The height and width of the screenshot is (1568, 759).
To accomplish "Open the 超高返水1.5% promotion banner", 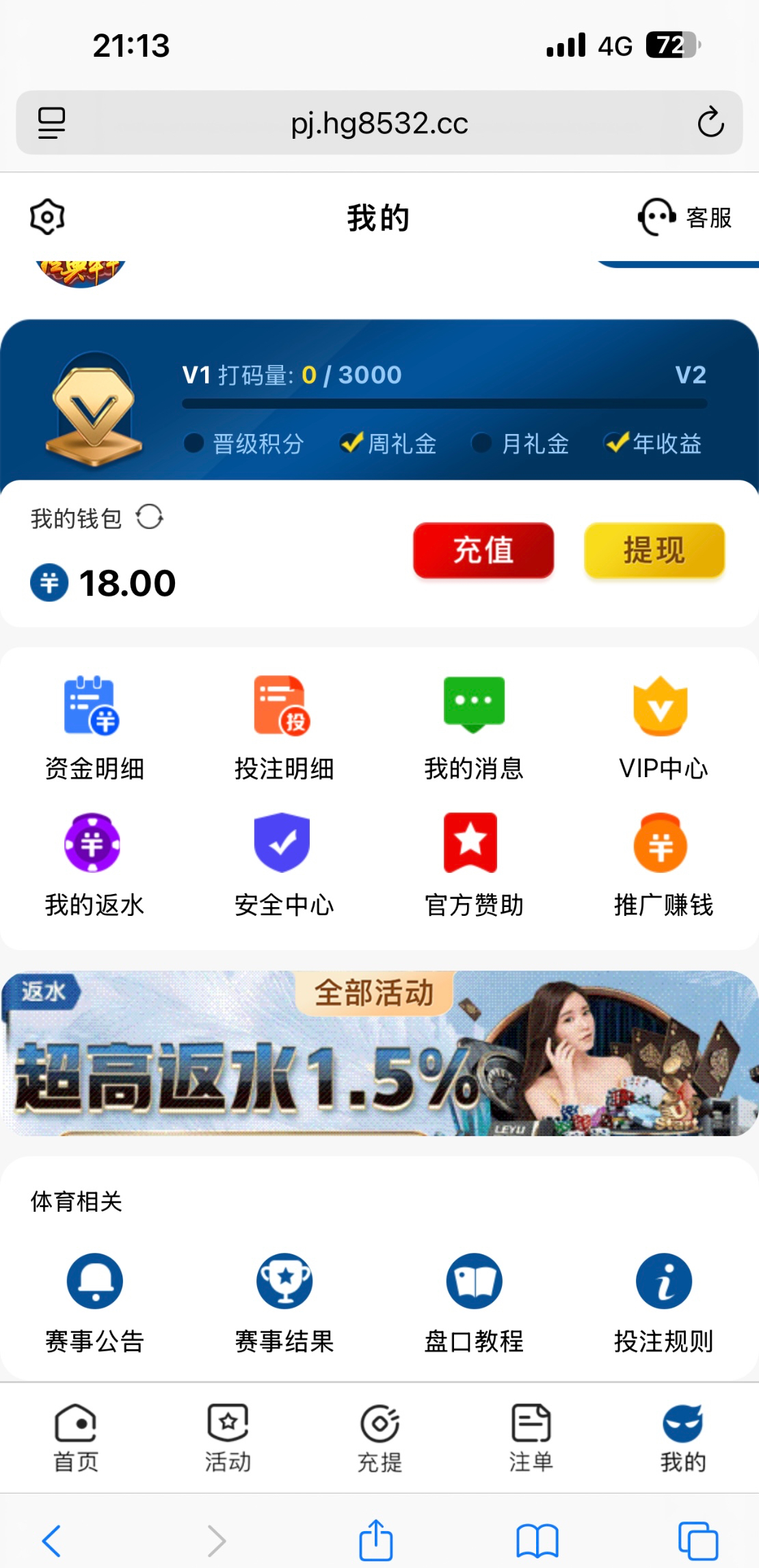I will tap(379, 1054).
